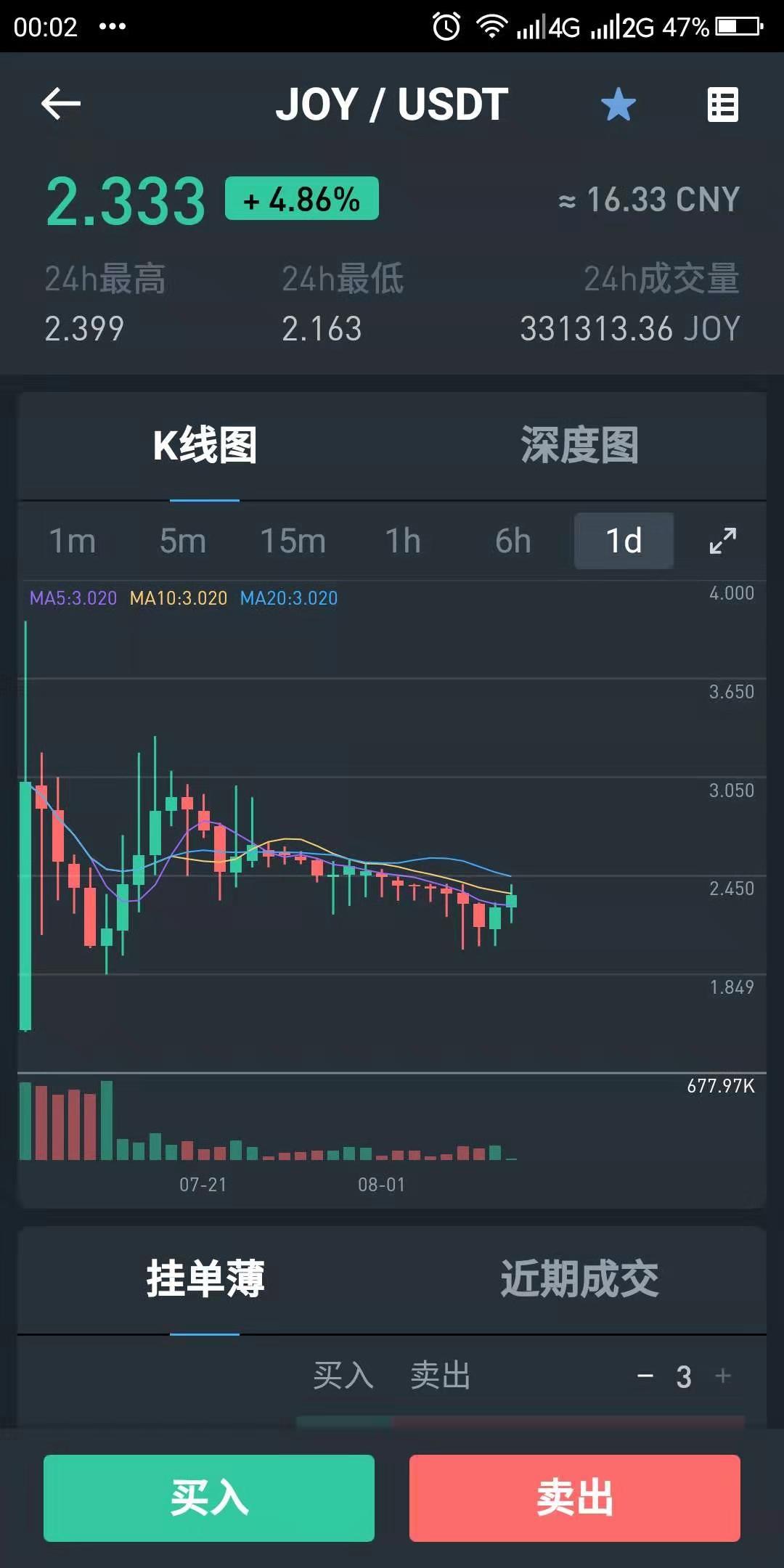Select the 1d chart interval

(624, 542)
